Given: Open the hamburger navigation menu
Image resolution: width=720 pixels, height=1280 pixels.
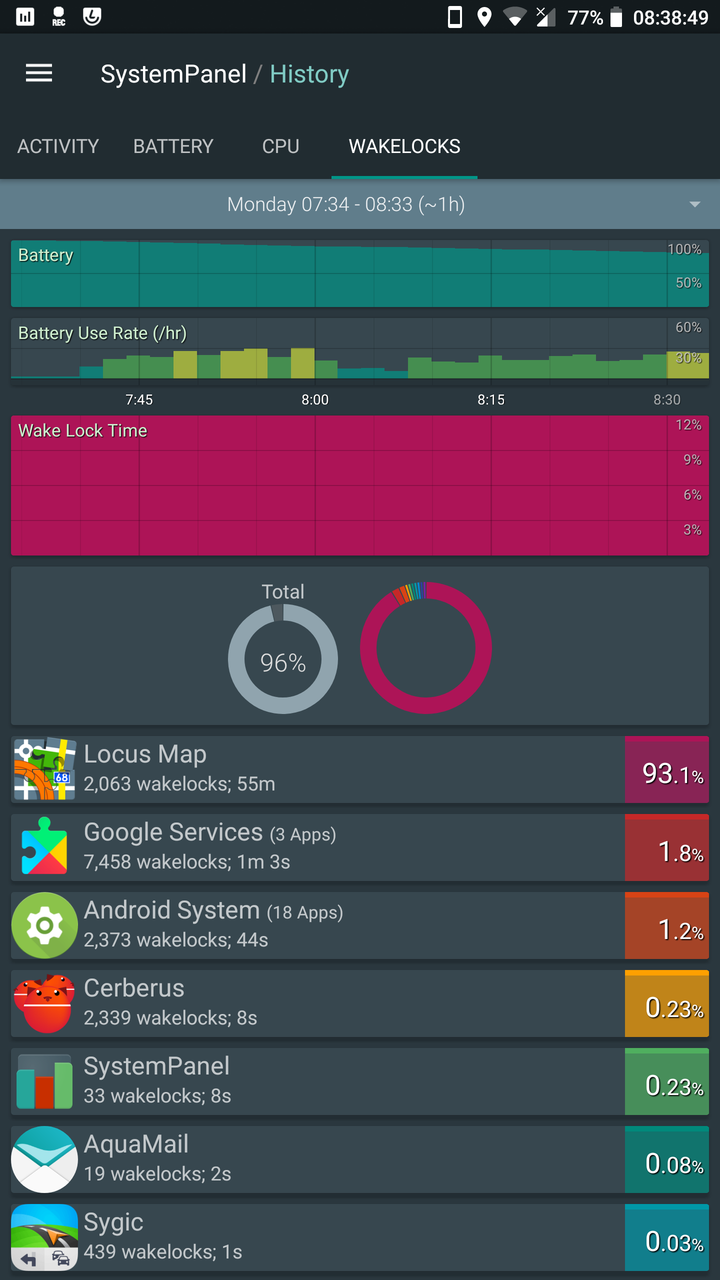Looking at the screenshot, I should click(x=39, y=73).
